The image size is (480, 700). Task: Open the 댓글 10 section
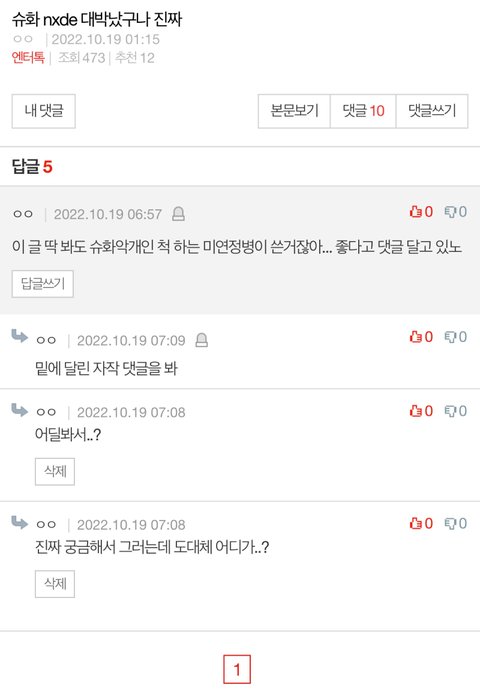click(x=363, y=111)
